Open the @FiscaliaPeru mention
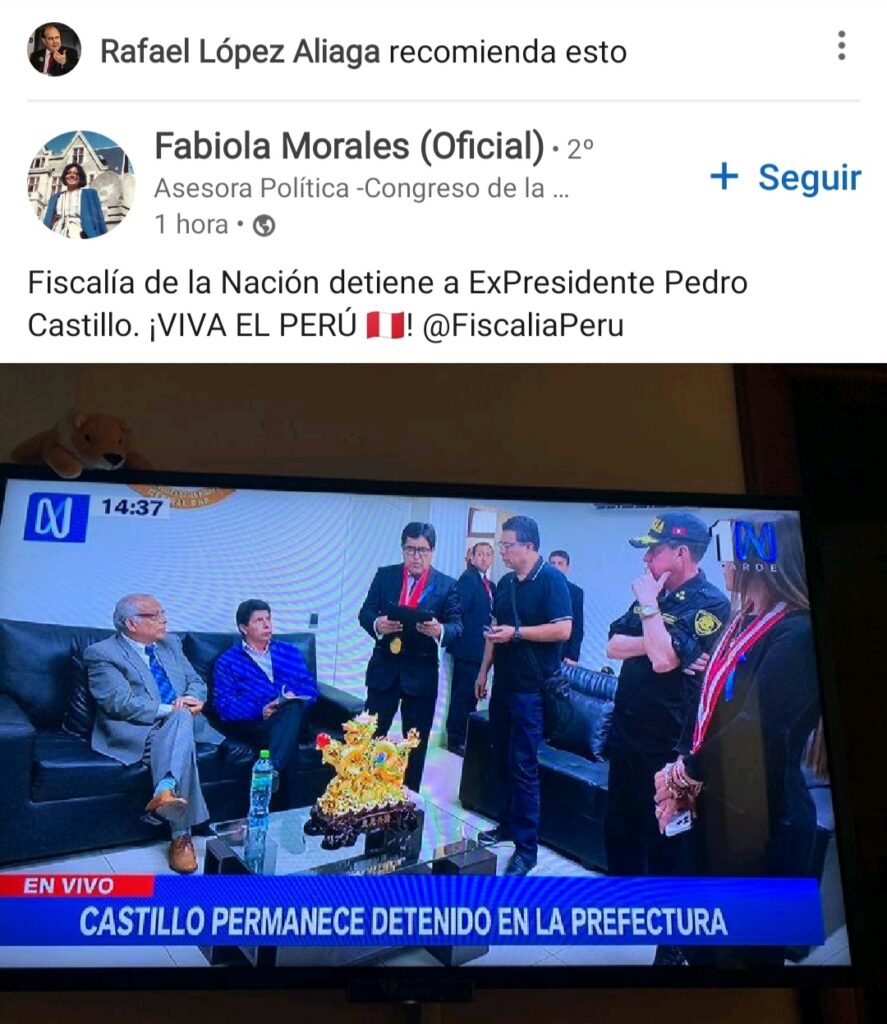The image size is (887, 1024). (x=523, y=326)
